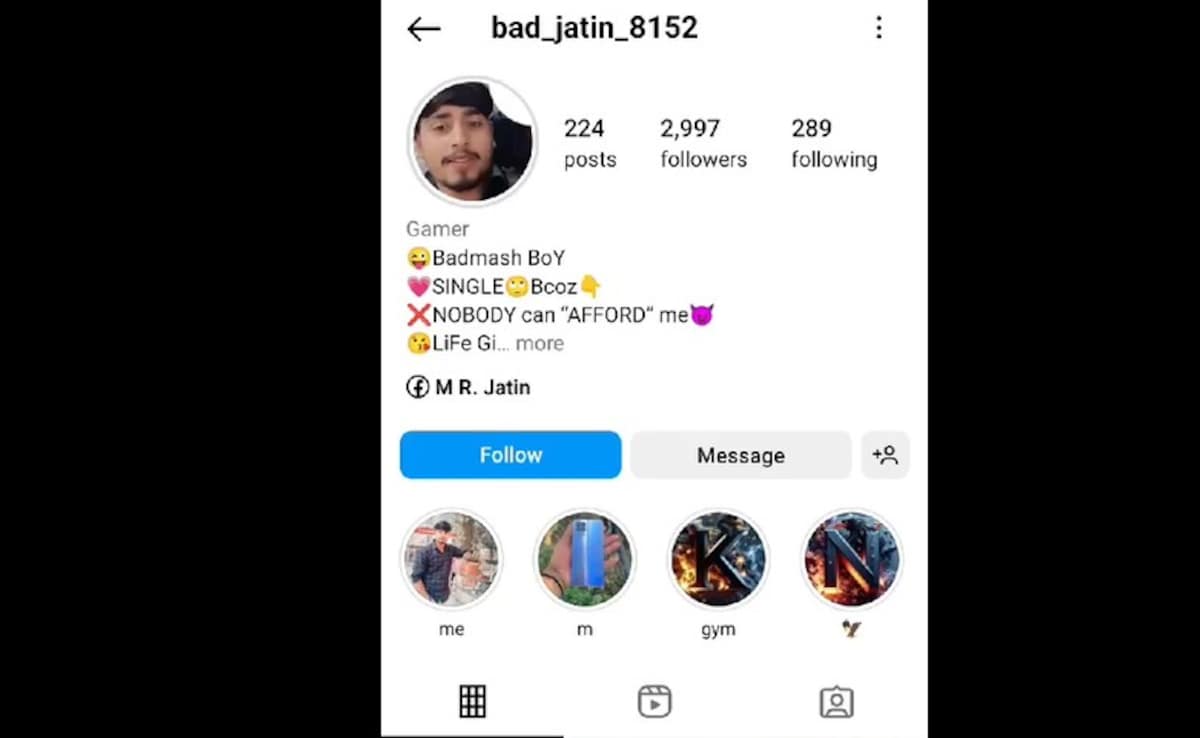Image resolution: width=1200 pixels, height=738 pixels.
Task: Follow bad_jatin_8152
Action: tap(510, 455)
